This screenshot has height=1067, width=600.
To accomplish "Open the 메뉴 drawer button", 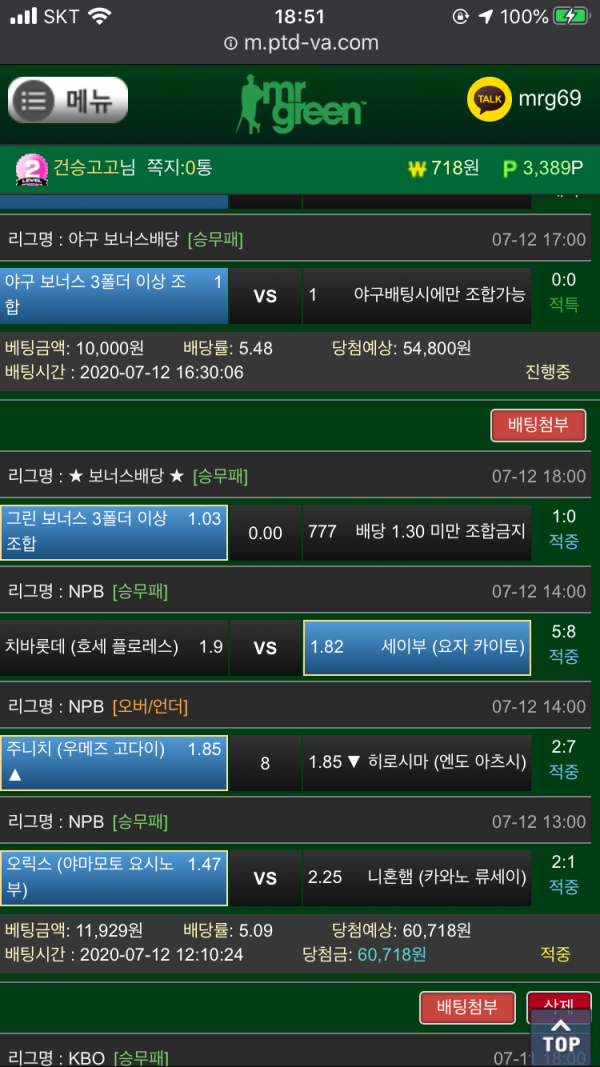I will [68, 100].
